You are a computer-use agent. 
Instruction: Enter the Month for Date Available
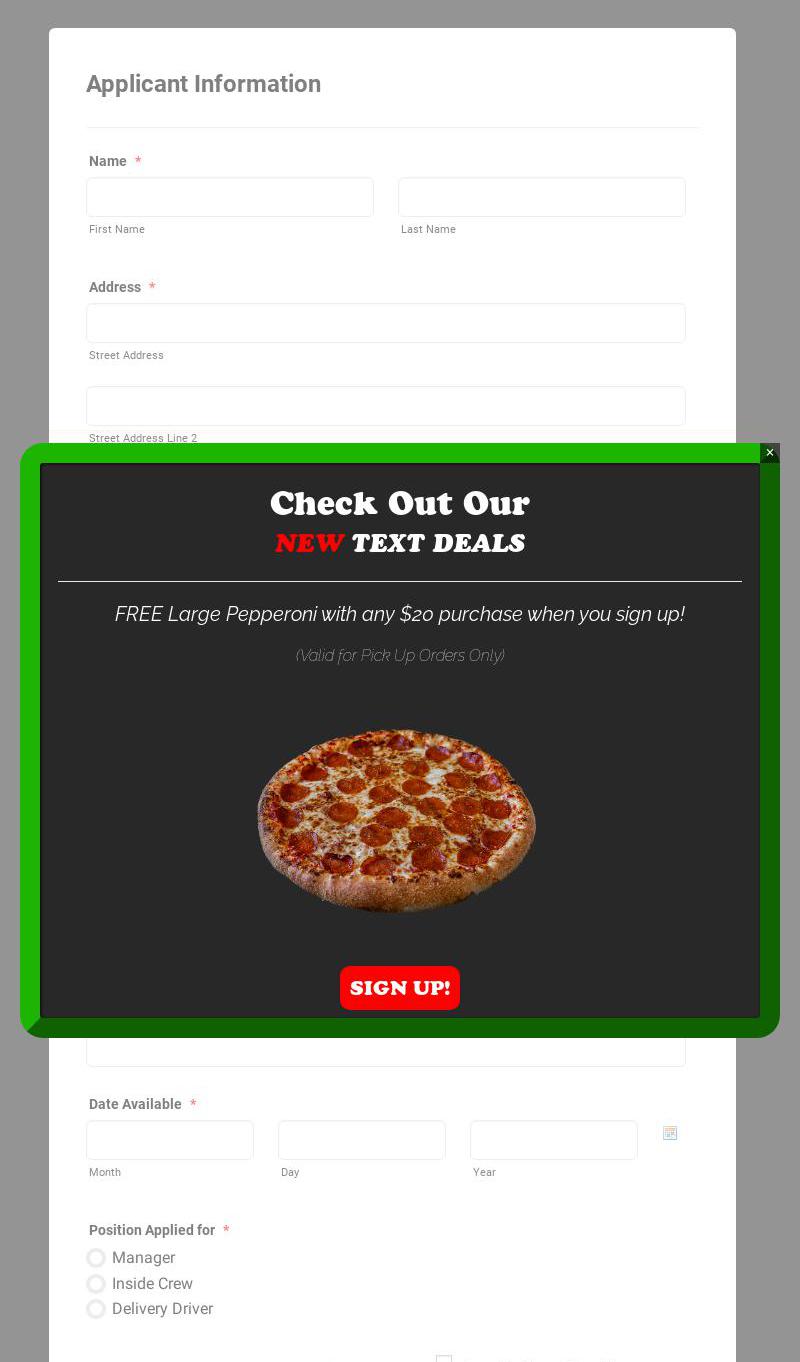click(x=170, y=1140)
